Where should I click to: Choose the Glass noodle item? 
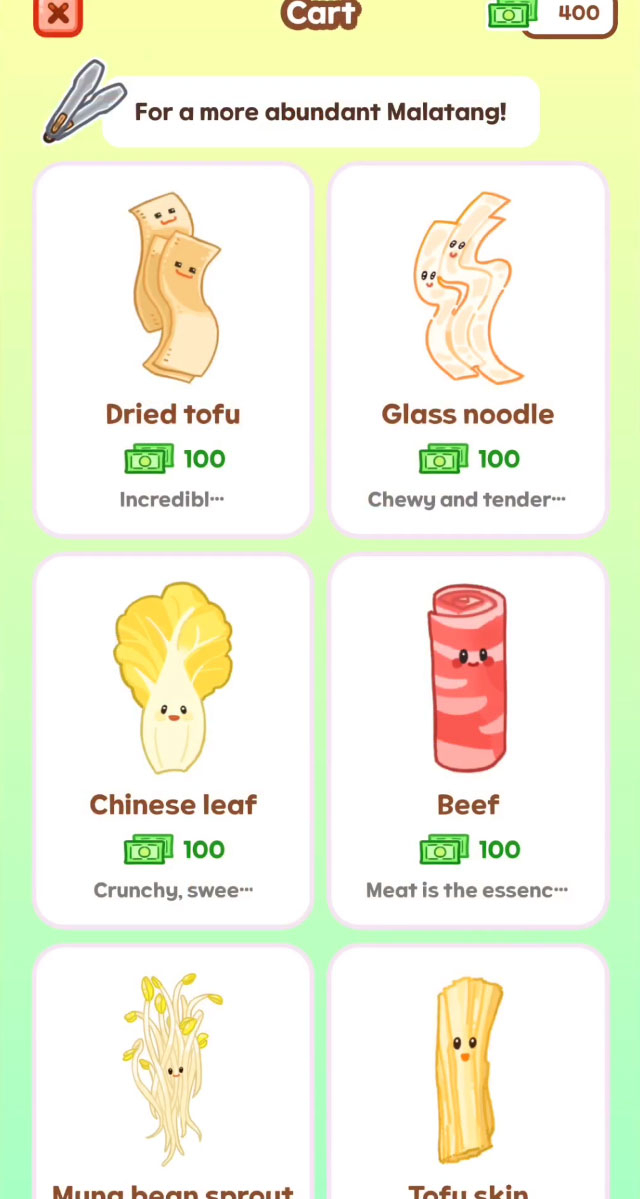(468, 350)
